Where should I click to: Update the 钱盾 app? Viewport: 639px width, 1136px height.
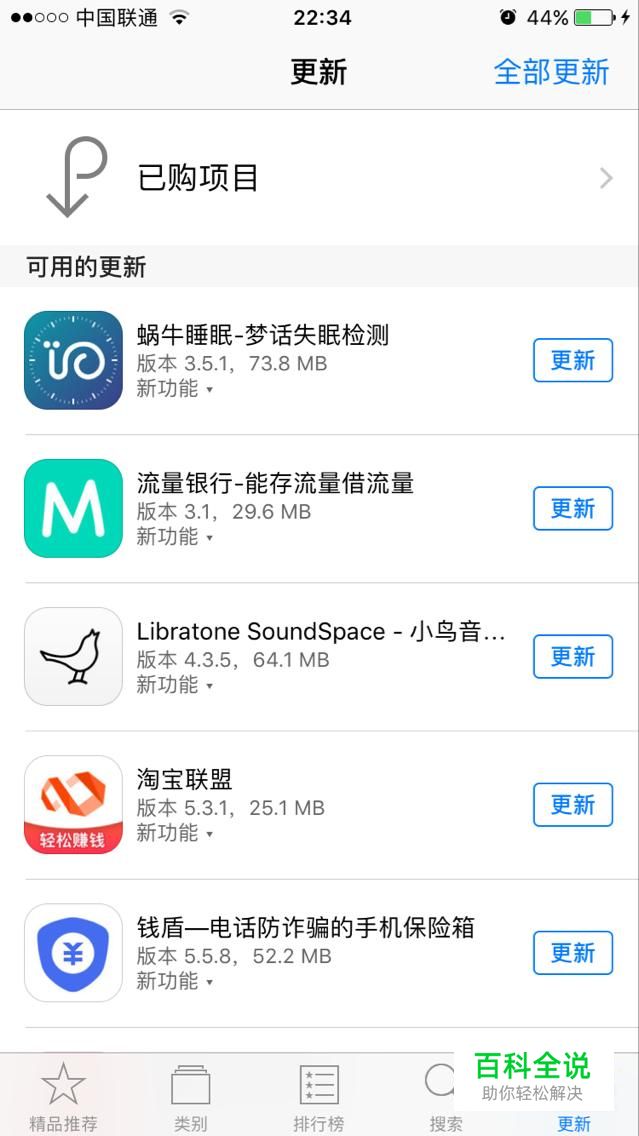[x=572, y=952]
